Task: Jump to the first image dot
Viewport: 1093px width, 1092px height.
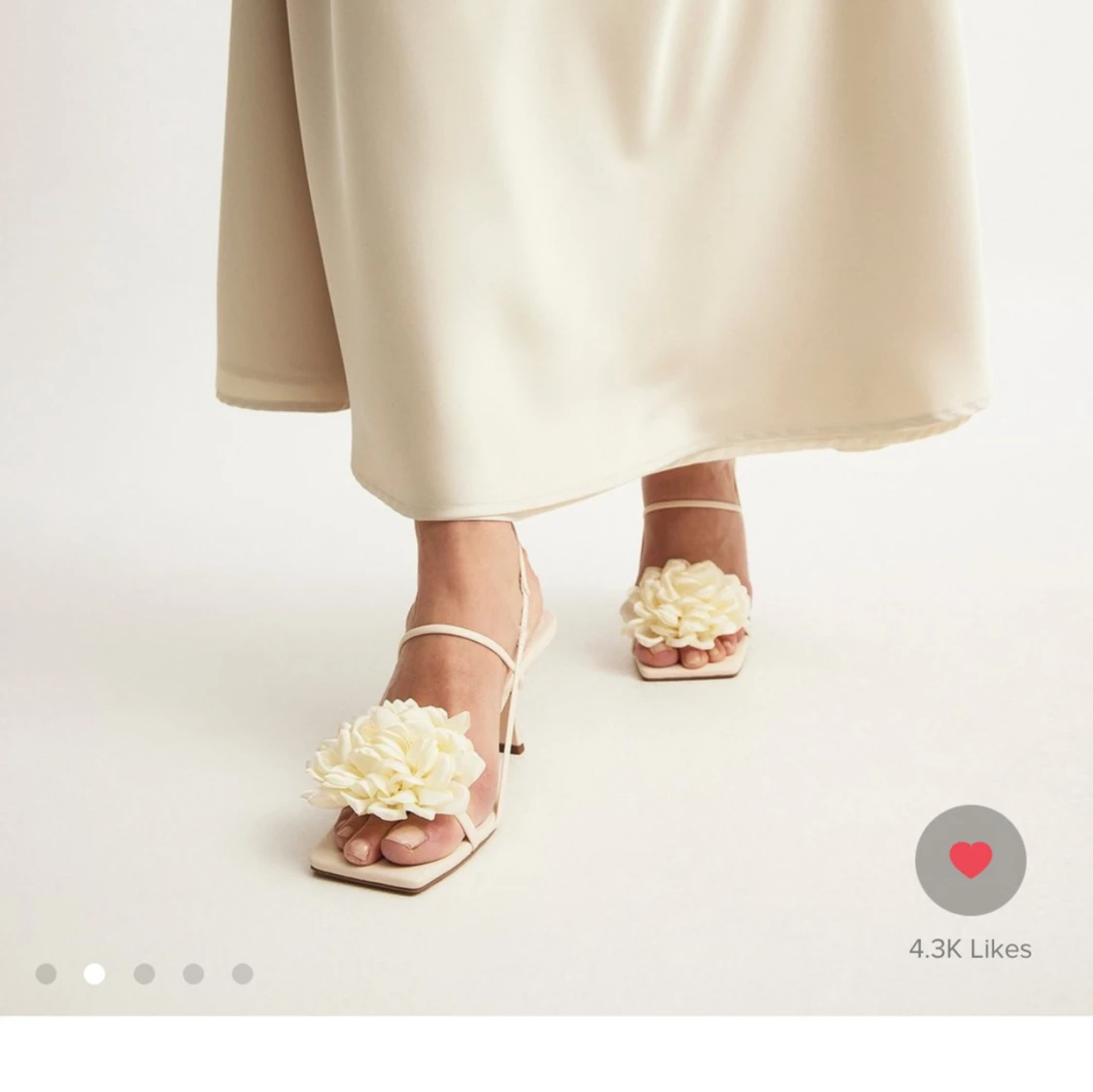Action: pos(46,973)
